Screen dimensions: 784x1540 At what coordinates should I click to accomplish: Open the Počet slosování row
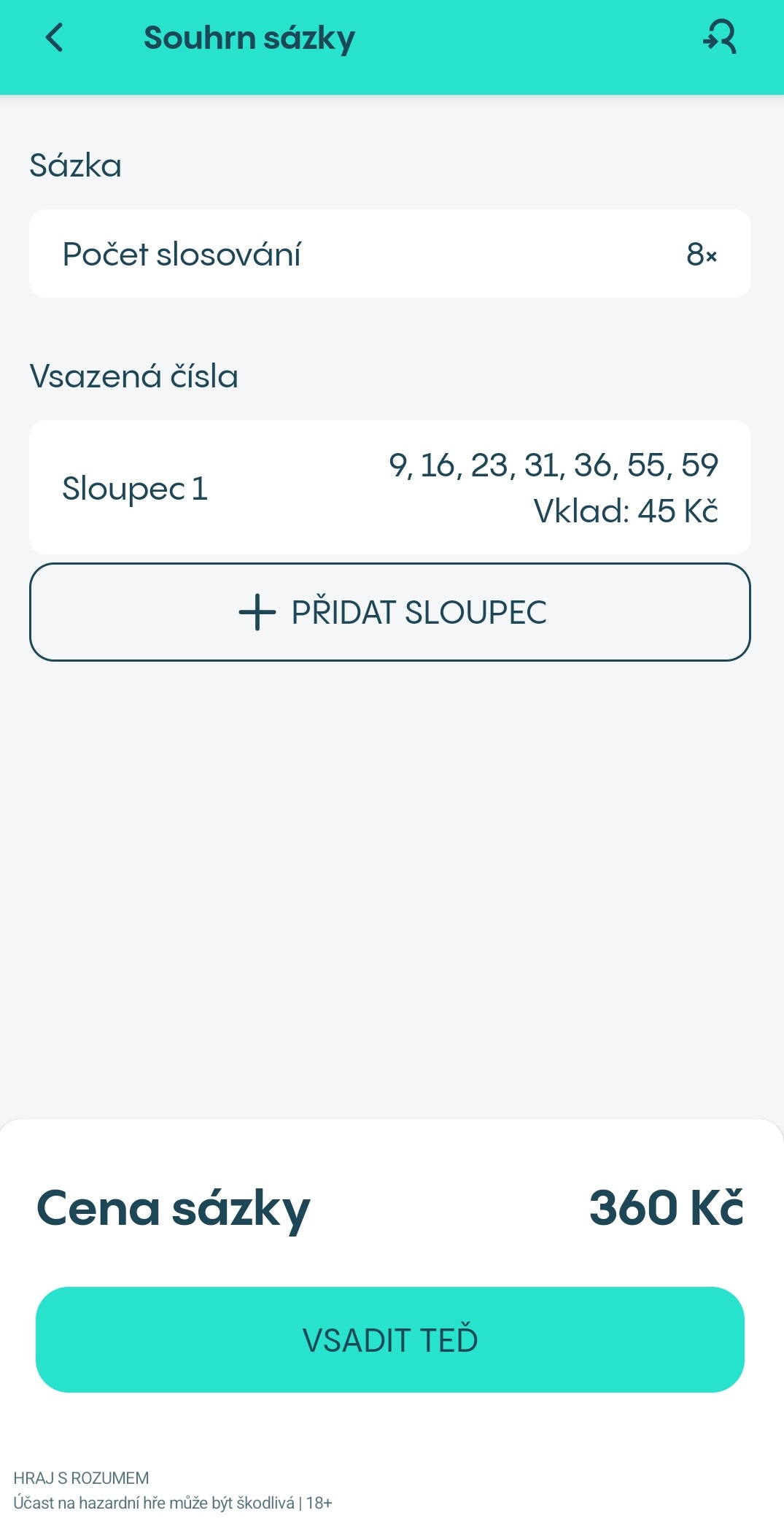coord(390,254)
